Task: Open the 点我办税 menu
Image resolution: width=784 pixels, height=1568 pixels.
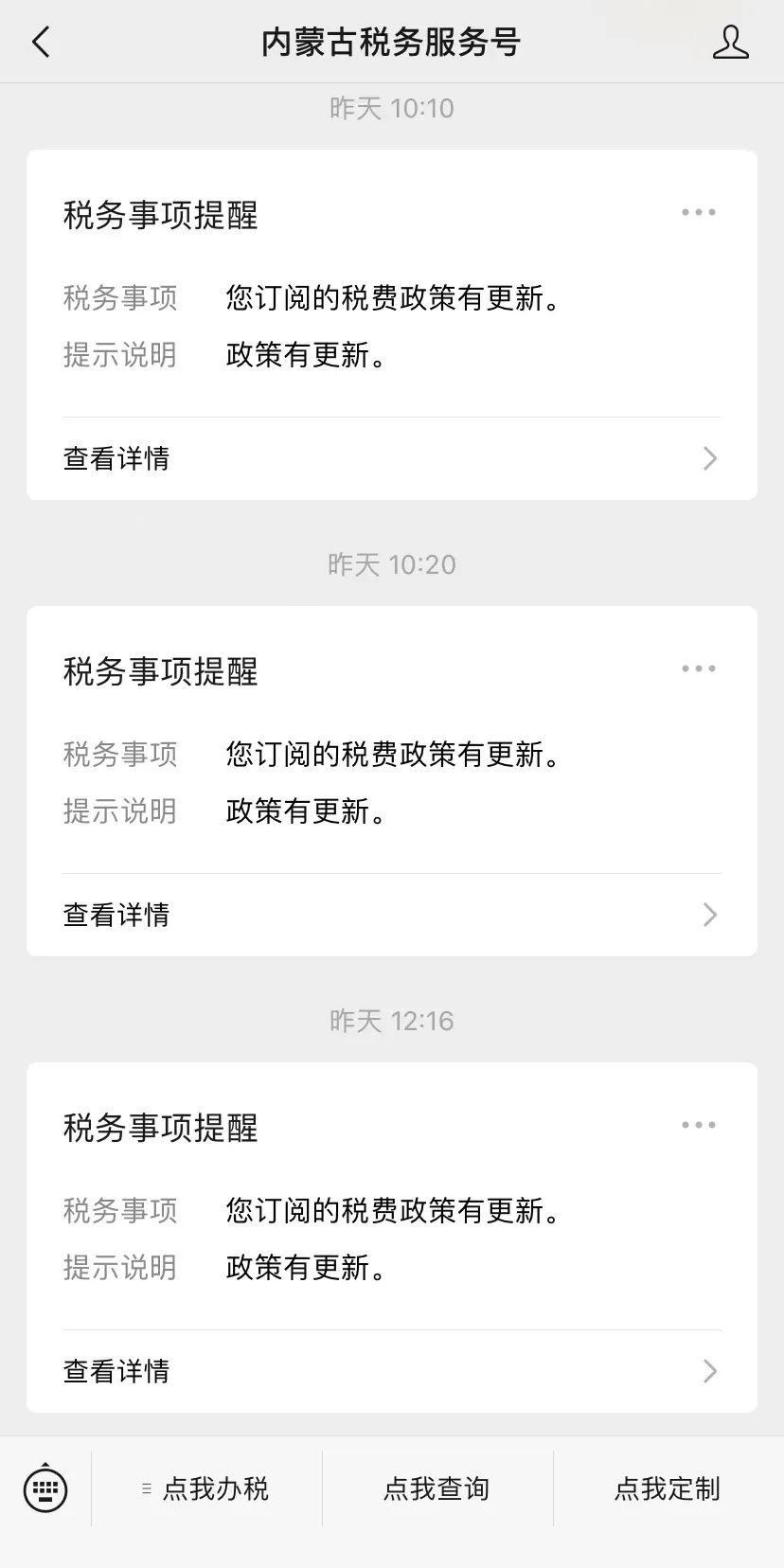Action: [x=206, y=1489]
